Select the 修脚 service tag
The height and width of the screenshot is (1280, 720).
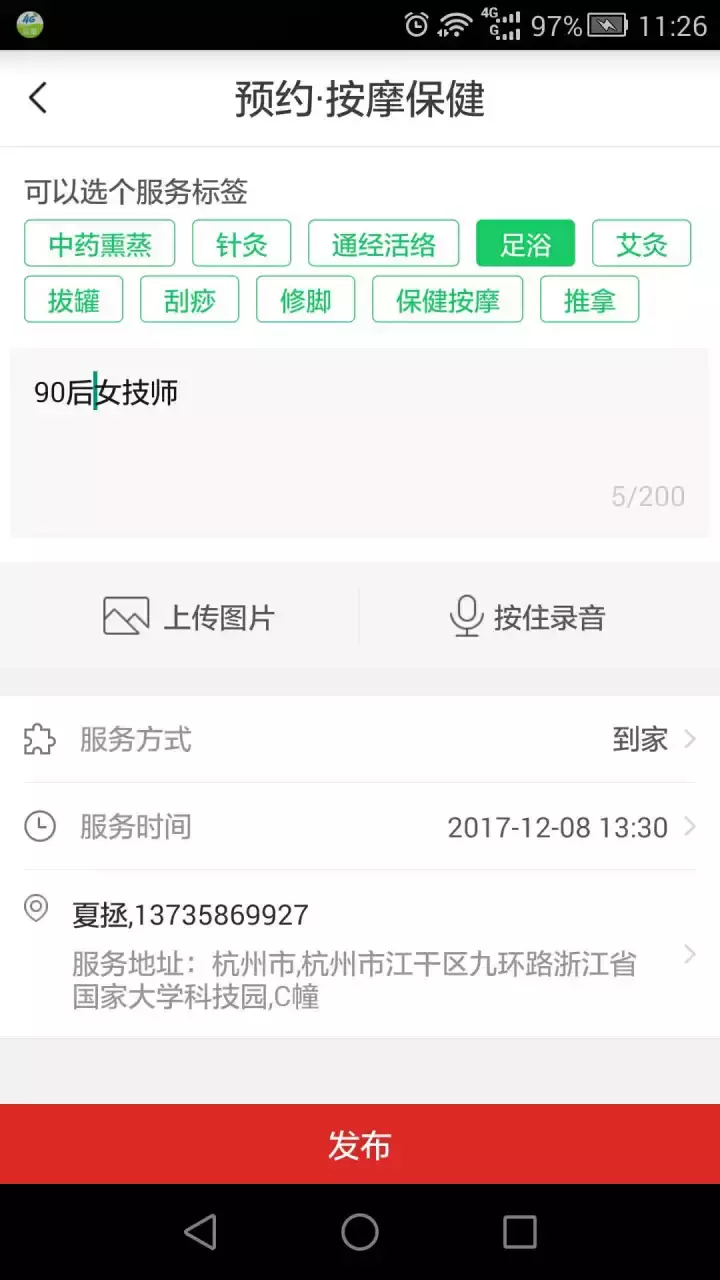(x=305, y=300)
